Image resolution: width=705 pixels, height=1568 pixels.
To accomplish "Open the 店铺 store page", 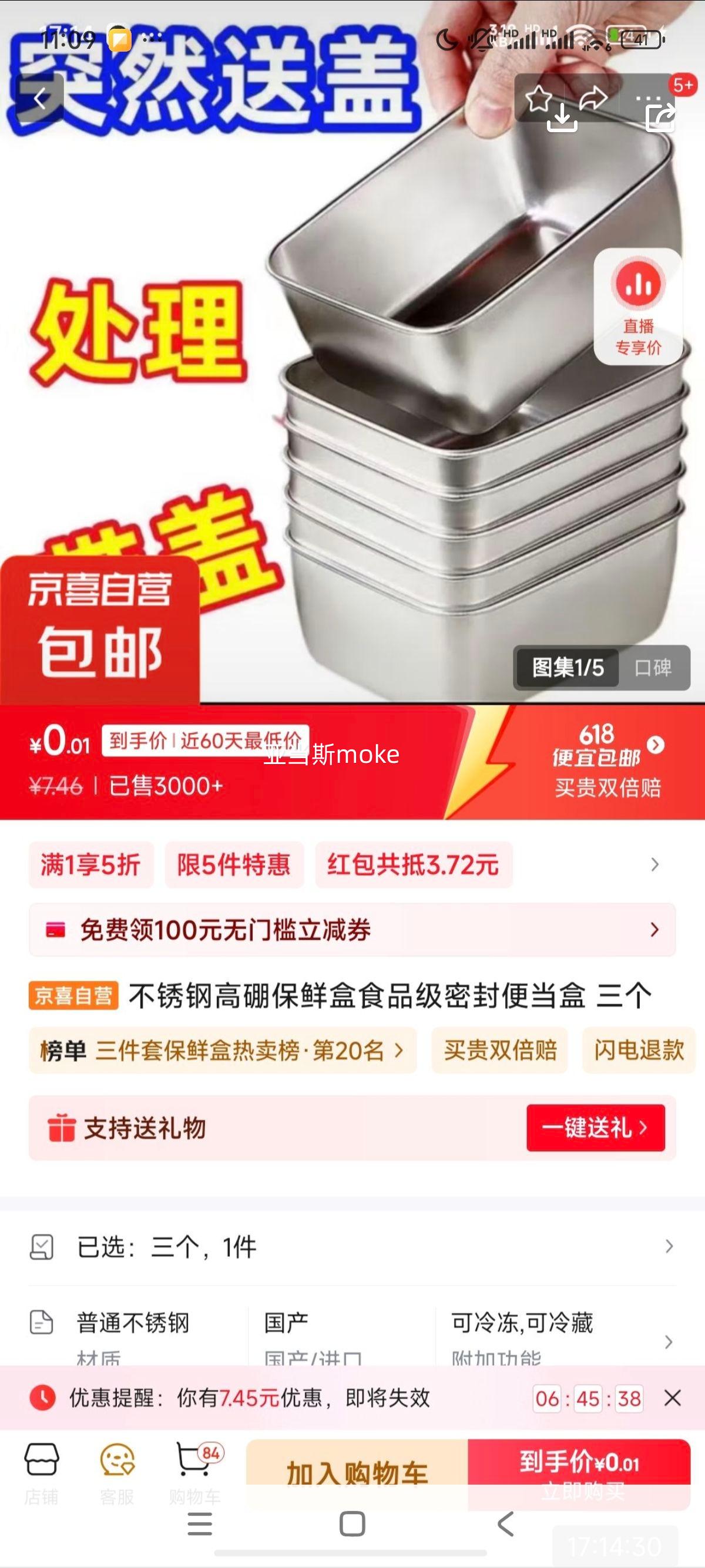I will pos(41,1472).
